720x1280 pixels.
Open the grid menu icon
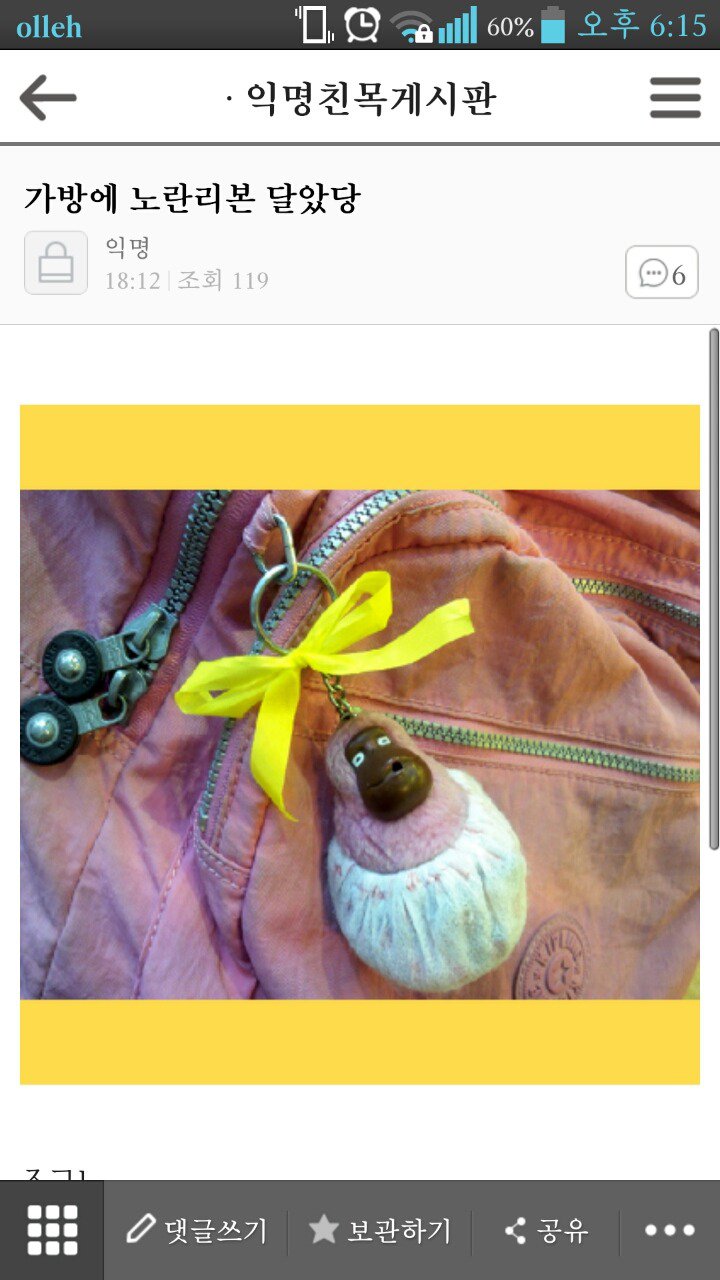(x=52, y=1230)
